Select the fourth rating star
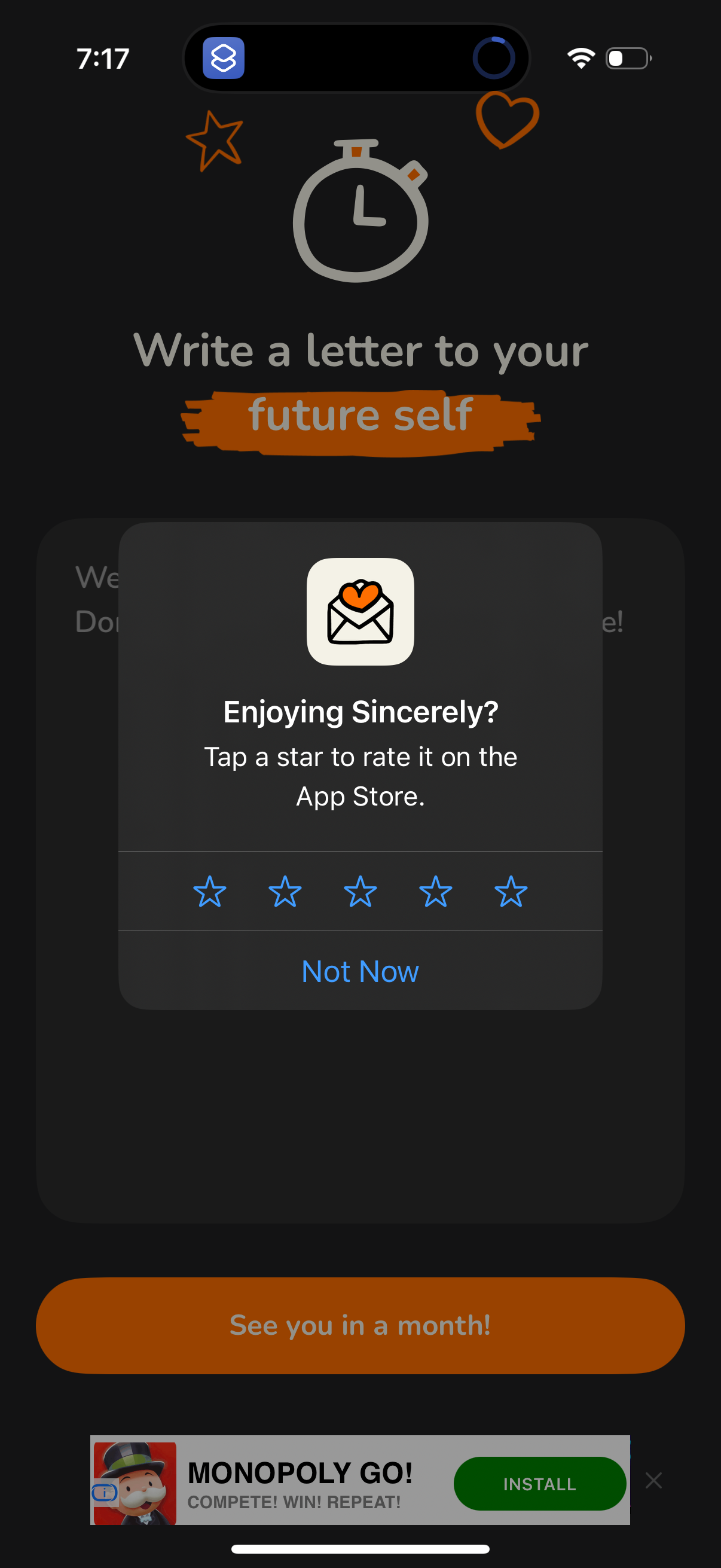The height and width of the screenshot is (1568, 721). click(435, 890)
